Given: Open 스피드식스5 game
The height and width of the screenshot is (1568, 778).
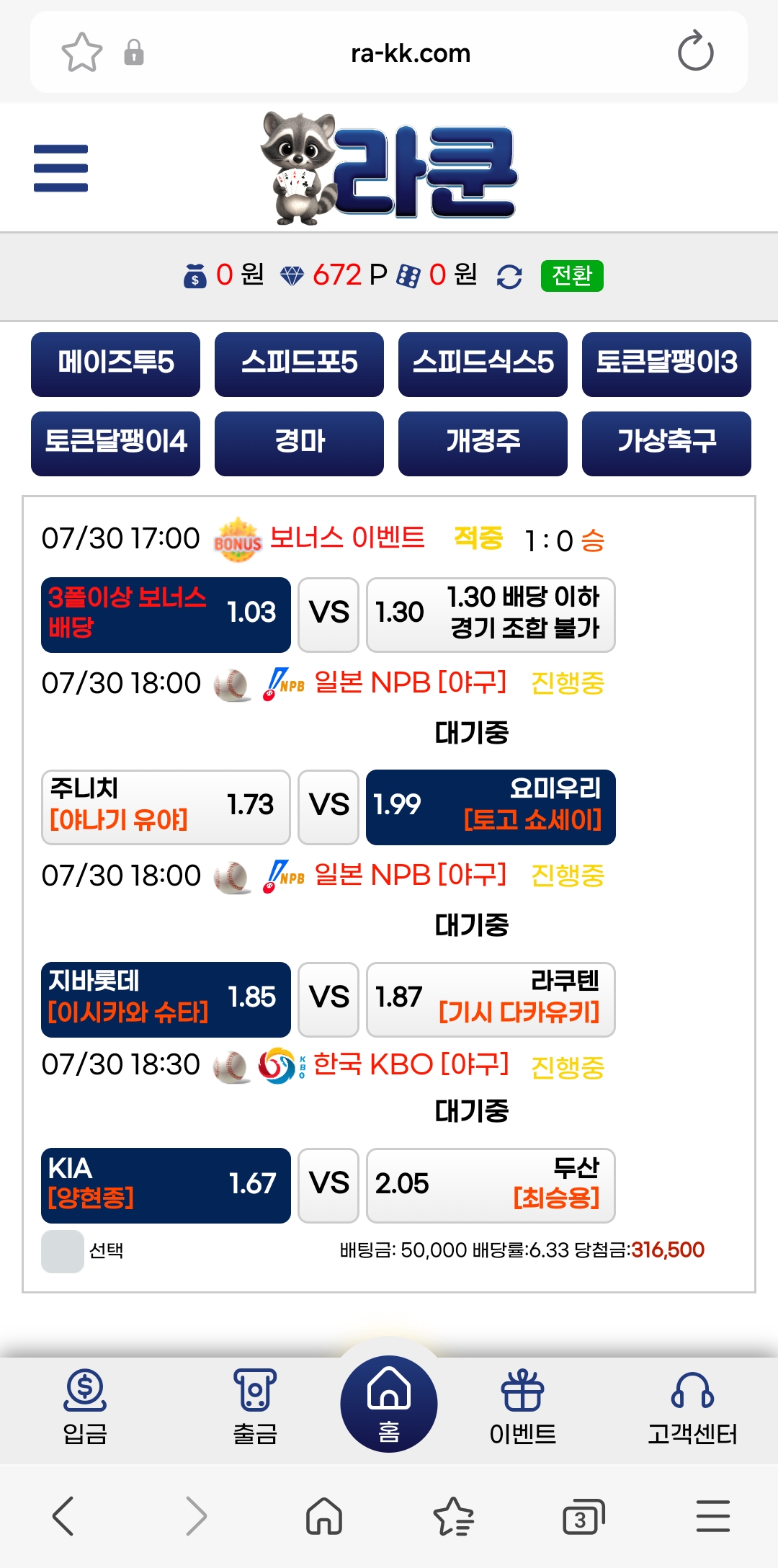Looking at the screenshot, I should [x=483, y=364].
